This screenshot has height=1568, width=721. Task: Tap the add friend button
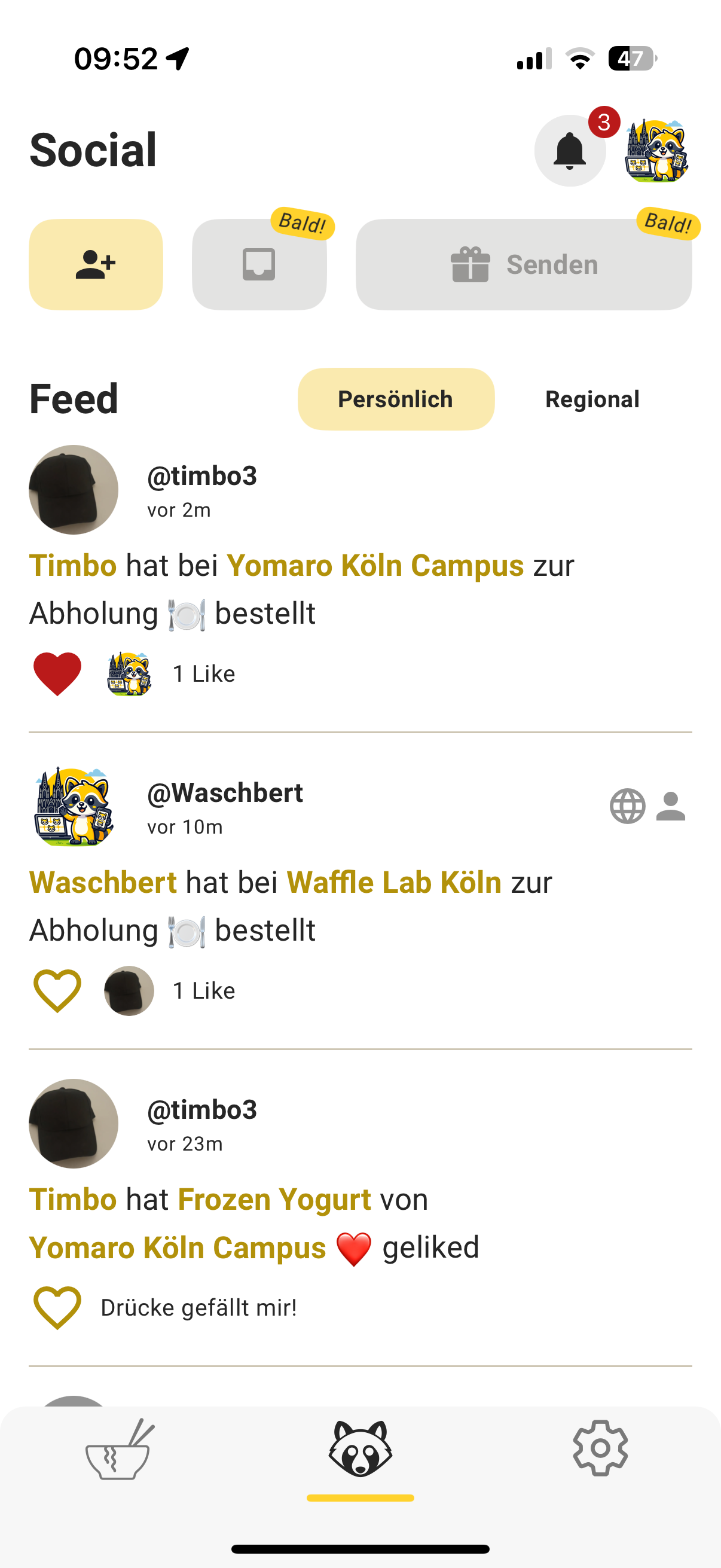point(96,265)
